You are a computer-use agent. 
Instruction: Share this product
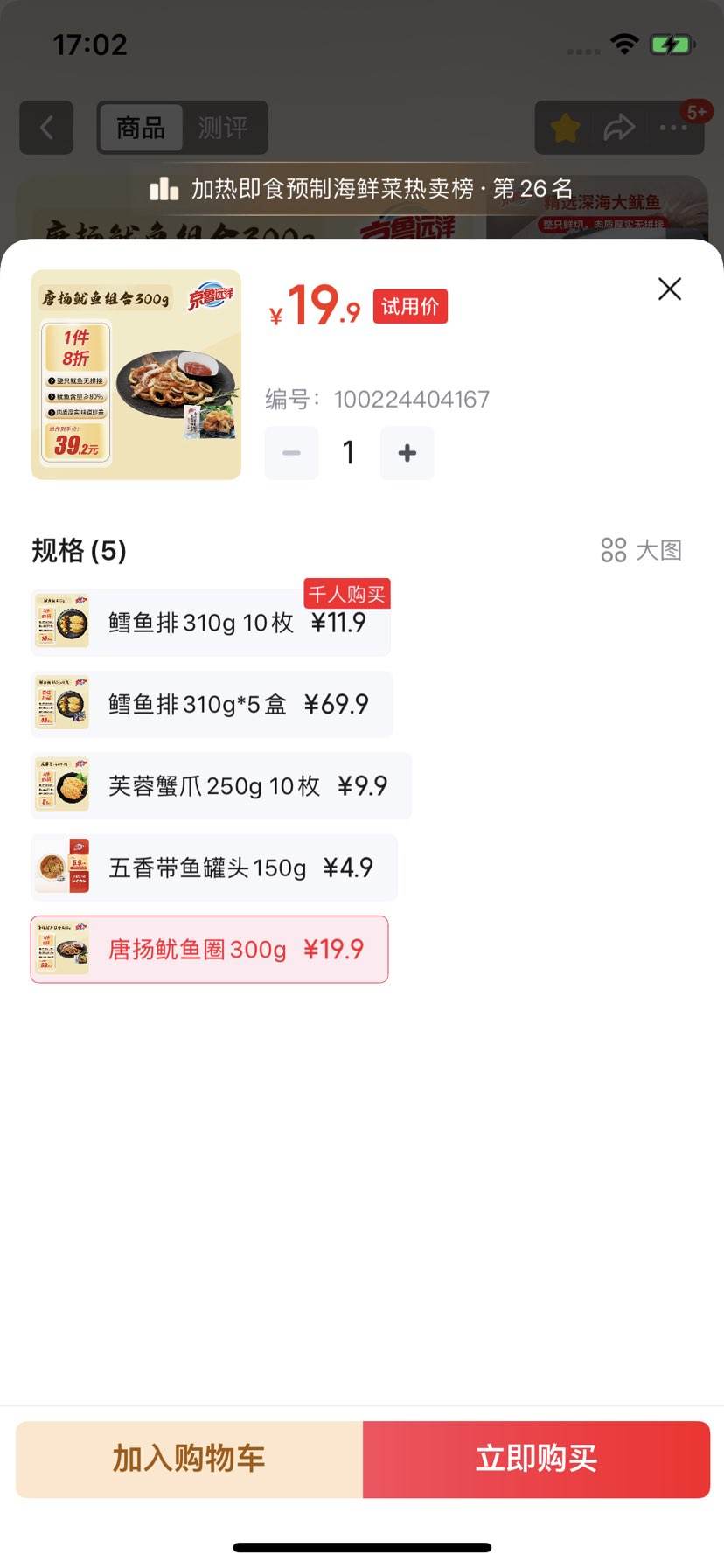coord(619,128)
